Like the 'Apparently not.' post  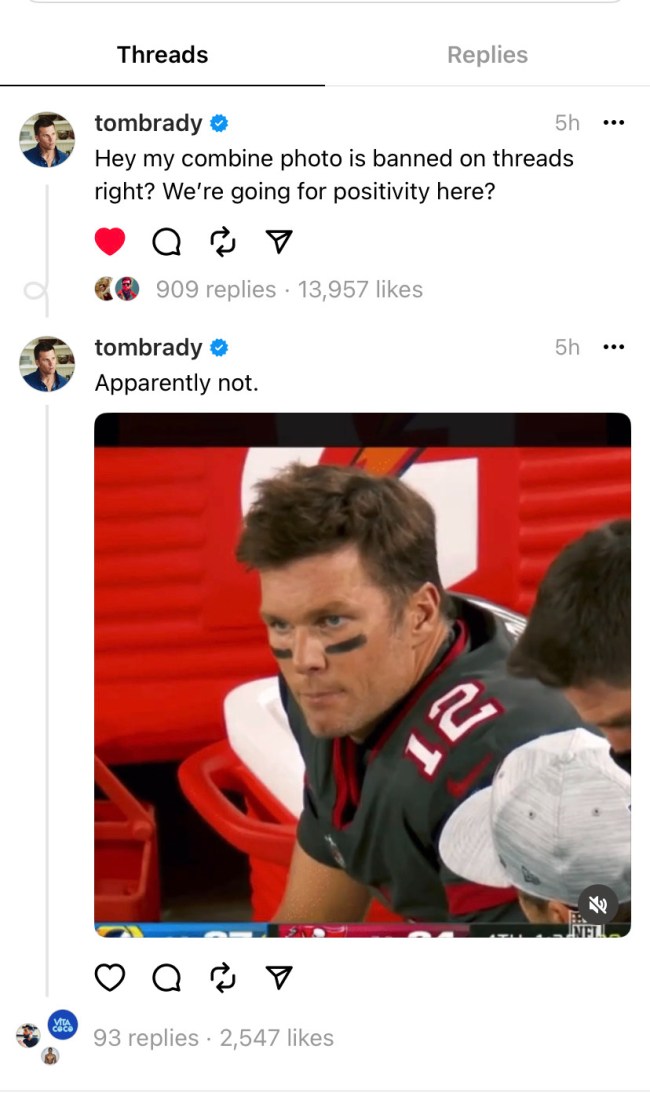(110, 977)
